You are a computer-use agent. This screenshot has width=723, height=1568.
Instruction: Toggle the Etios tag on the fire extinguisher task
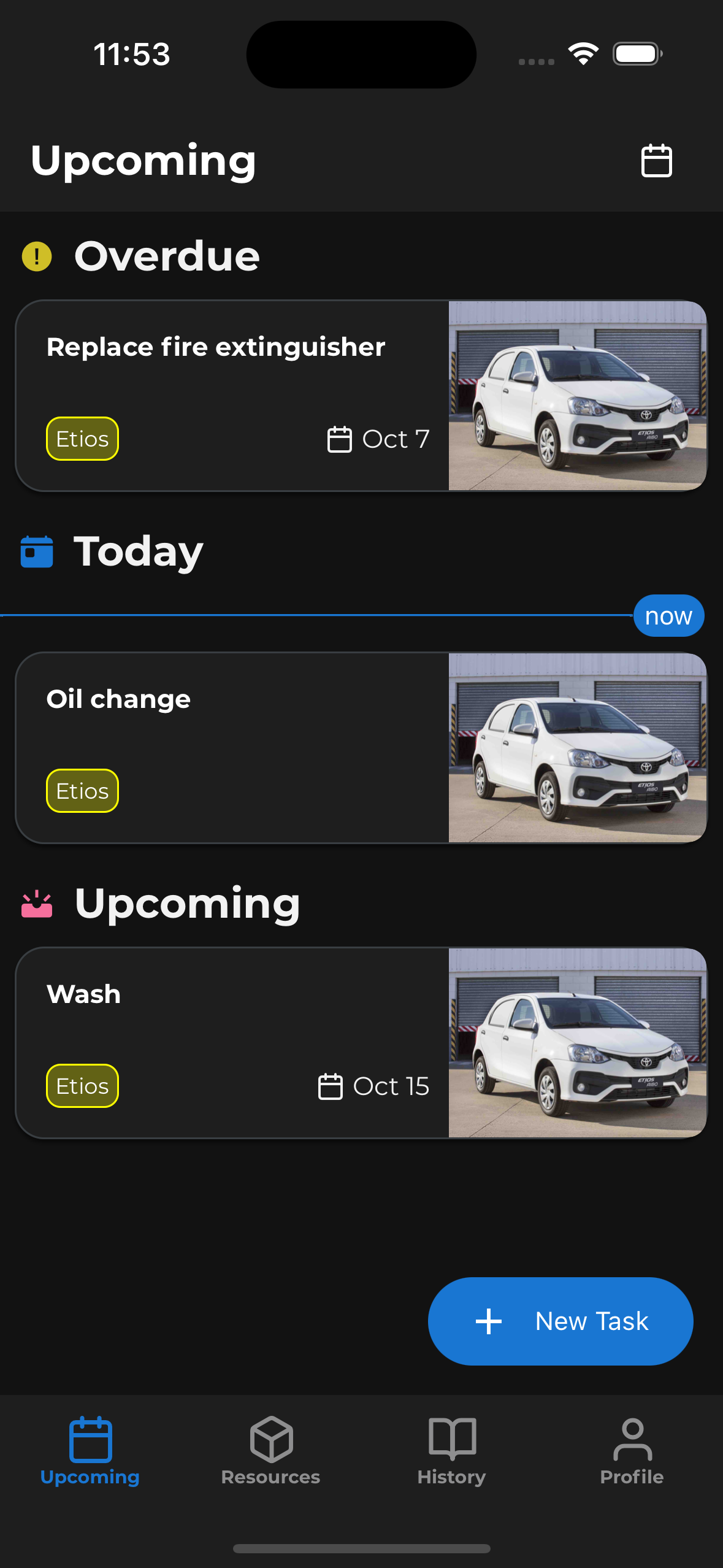(82, 439)
